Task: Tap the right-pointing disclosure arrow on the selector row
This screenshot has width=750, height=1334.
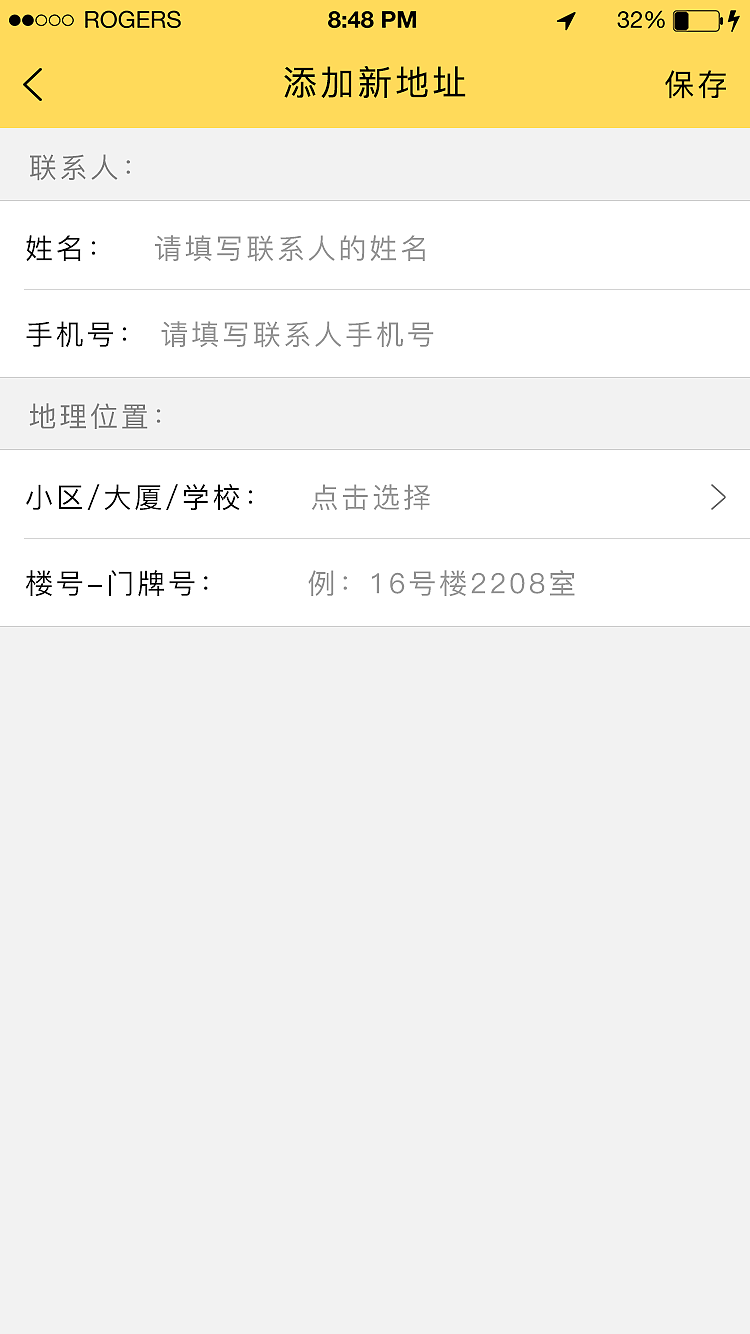Action: (x=717, y=497)
